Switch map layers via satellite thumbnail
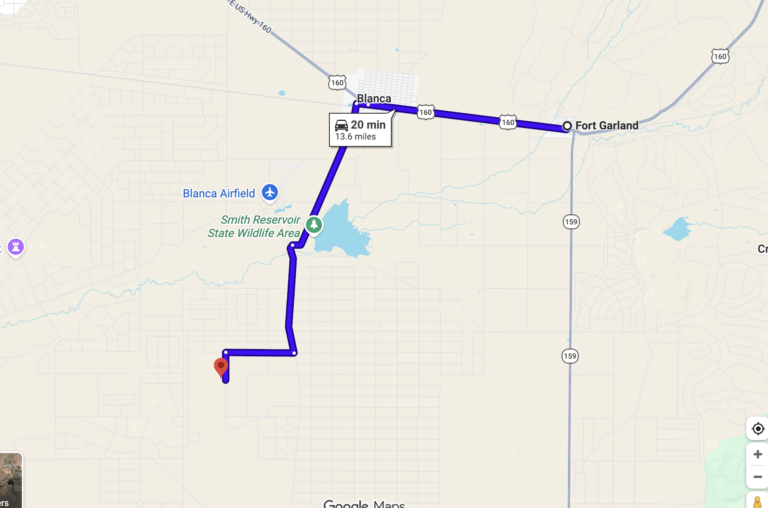The height and width of the screenshot is (508, 768). click(x=10, y=481)
